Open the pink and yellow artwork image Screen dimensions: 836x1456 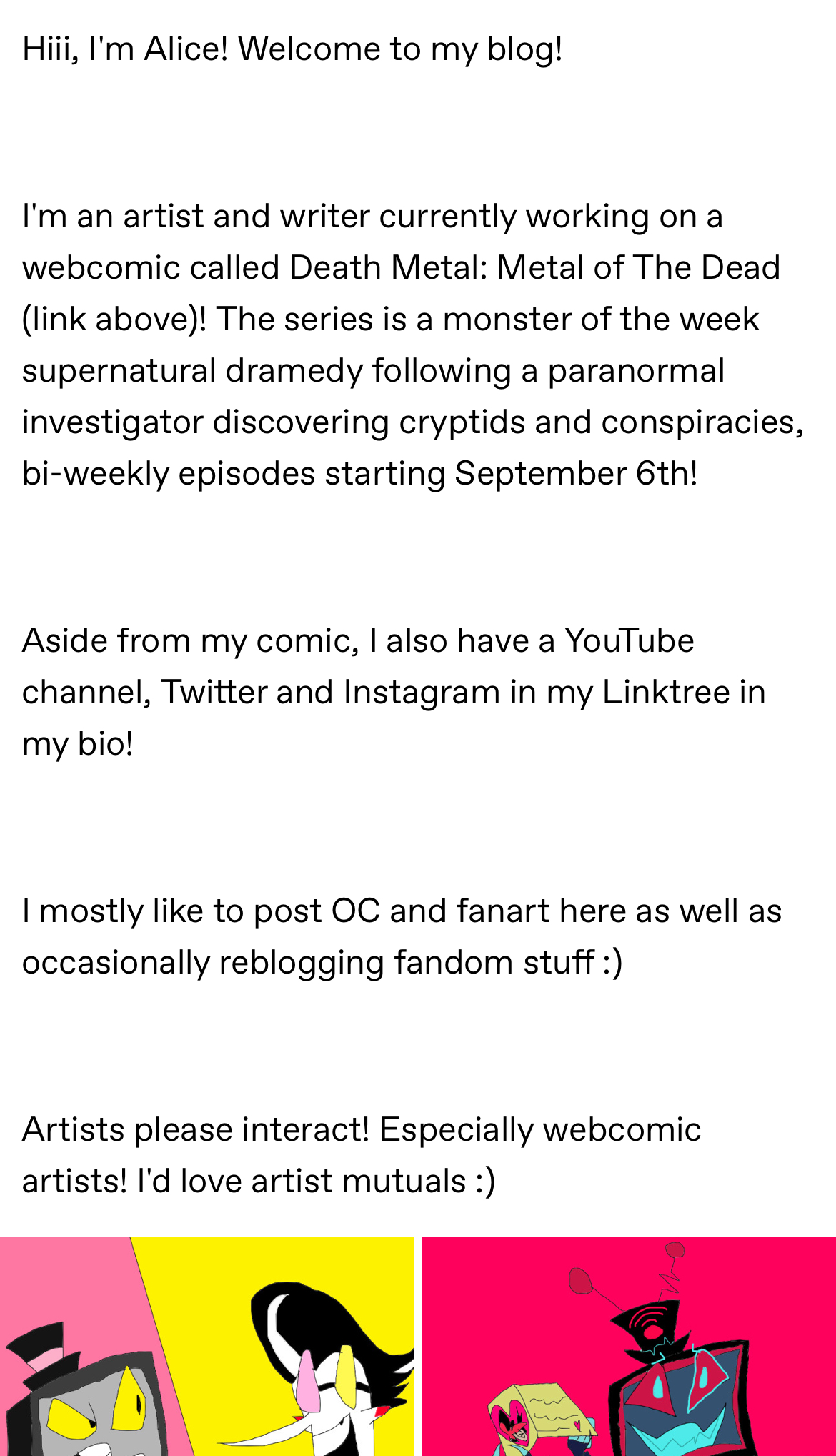[x=206, y=1347]
